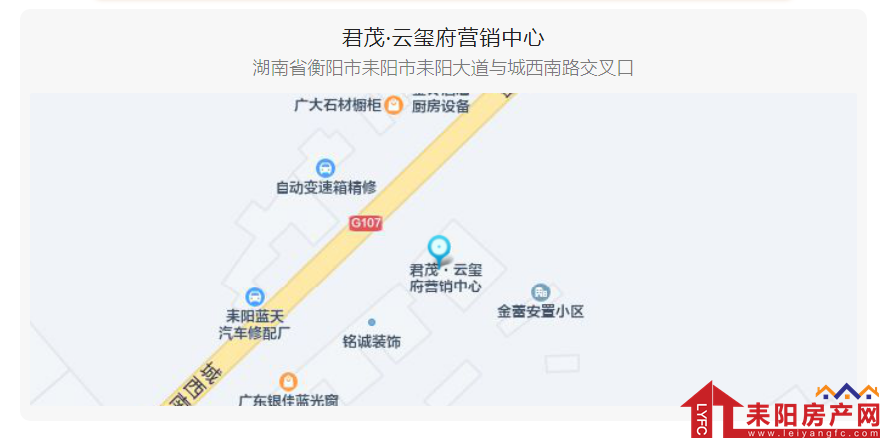Tap the blue pin marker on the map

pos(439,248)
